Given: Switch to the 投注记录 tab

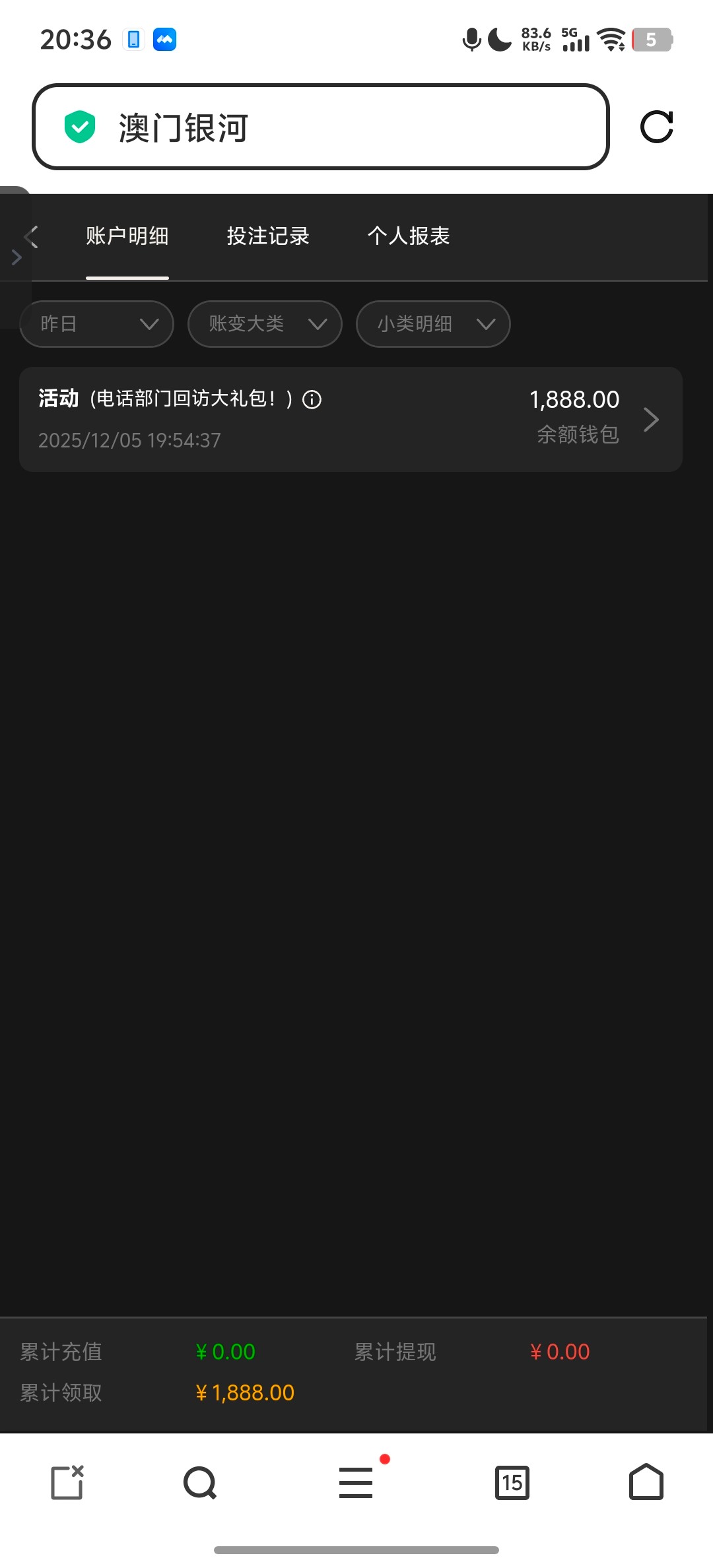Looking at the screenshot, I should coord(268,236).
